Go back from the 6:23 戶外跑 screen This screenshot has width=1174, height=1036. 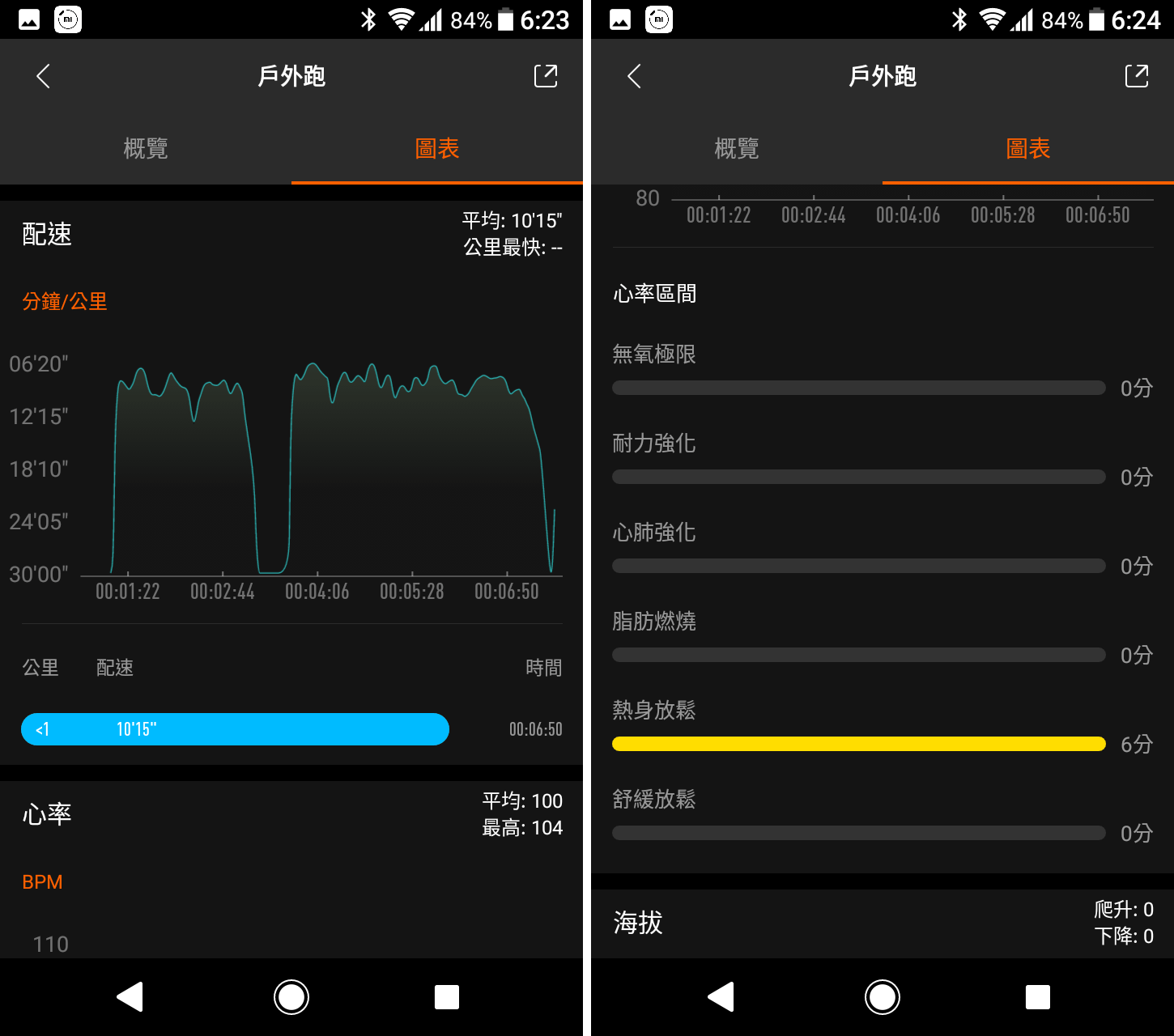point(44,76)
